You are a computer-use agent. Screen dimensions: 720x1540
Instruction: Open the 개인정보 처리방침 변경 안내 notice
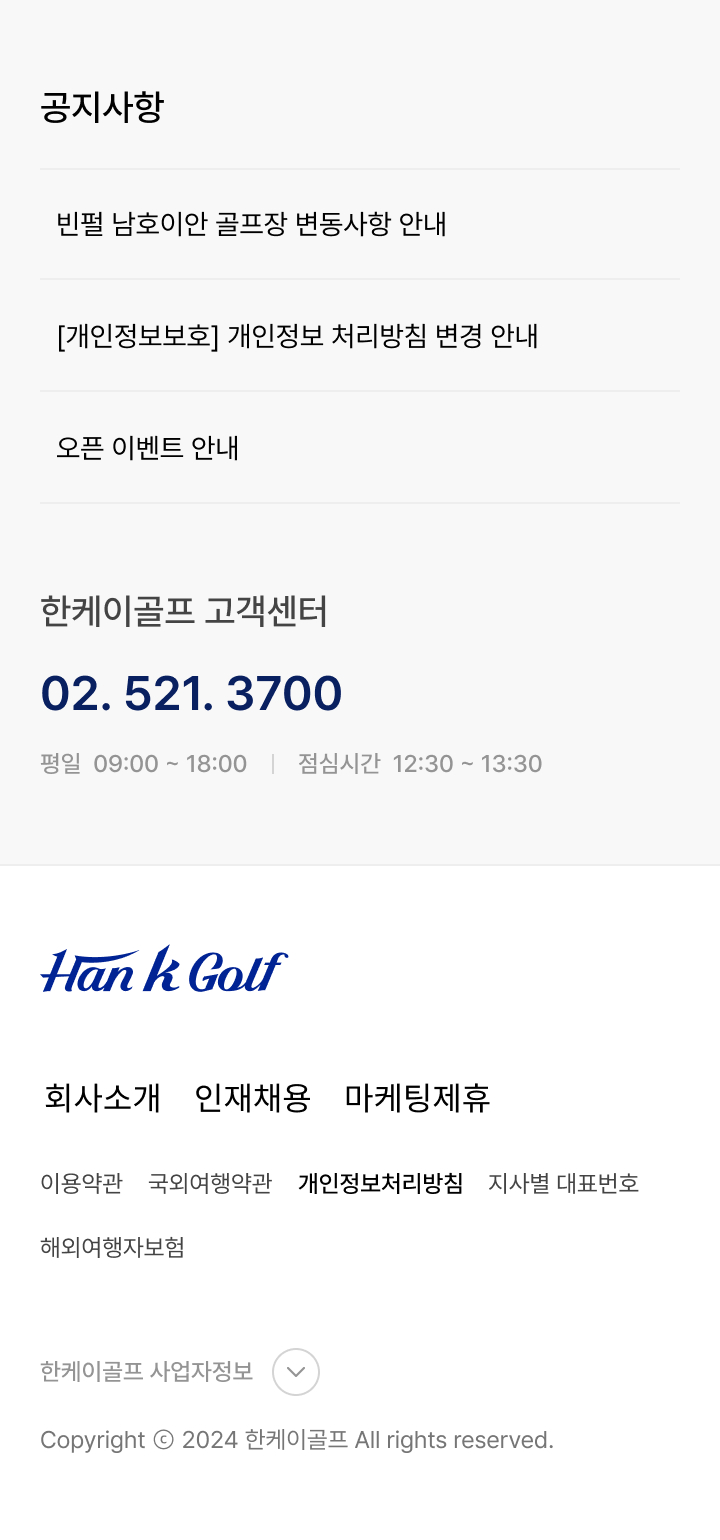298,336
